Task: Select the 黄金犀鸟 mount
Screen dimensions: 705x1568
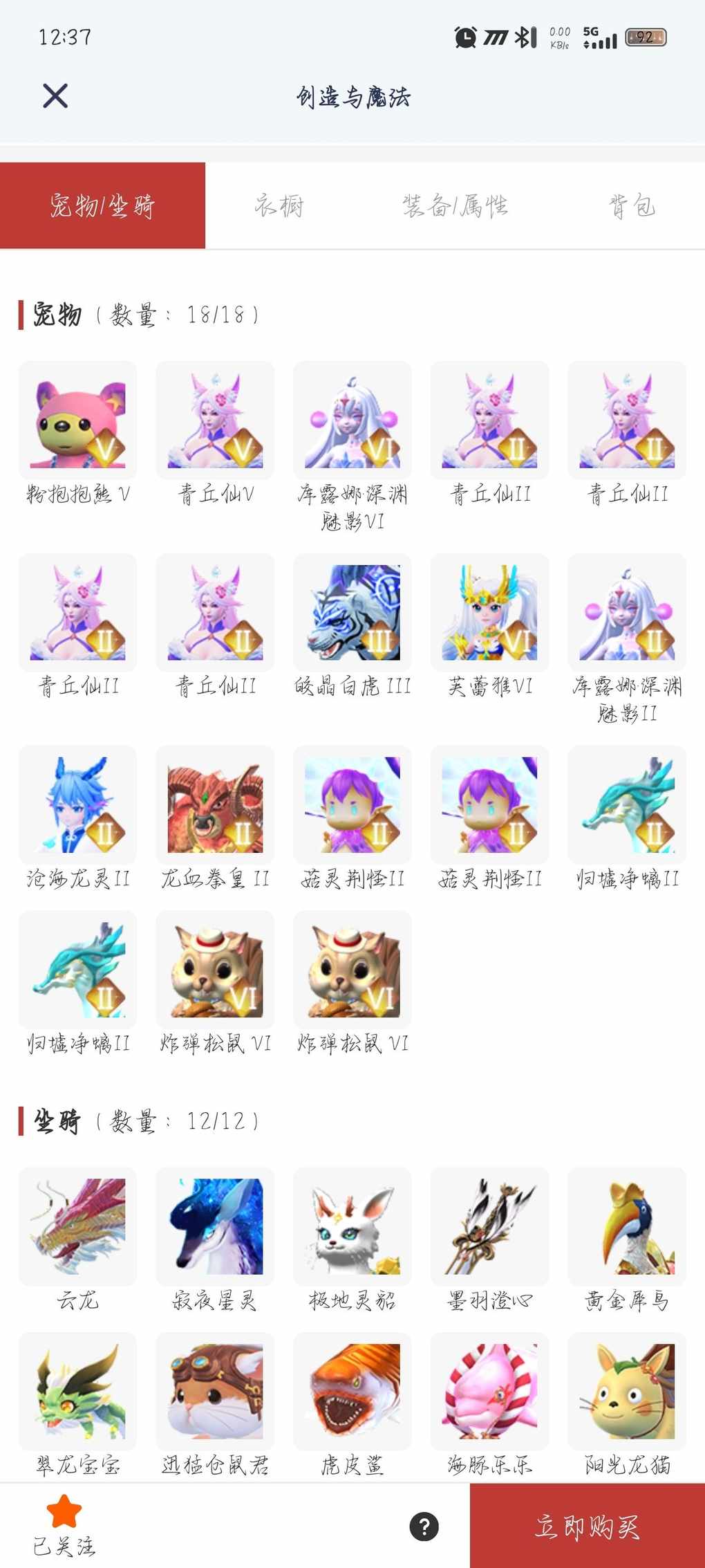Action: tap(627, 1226)
